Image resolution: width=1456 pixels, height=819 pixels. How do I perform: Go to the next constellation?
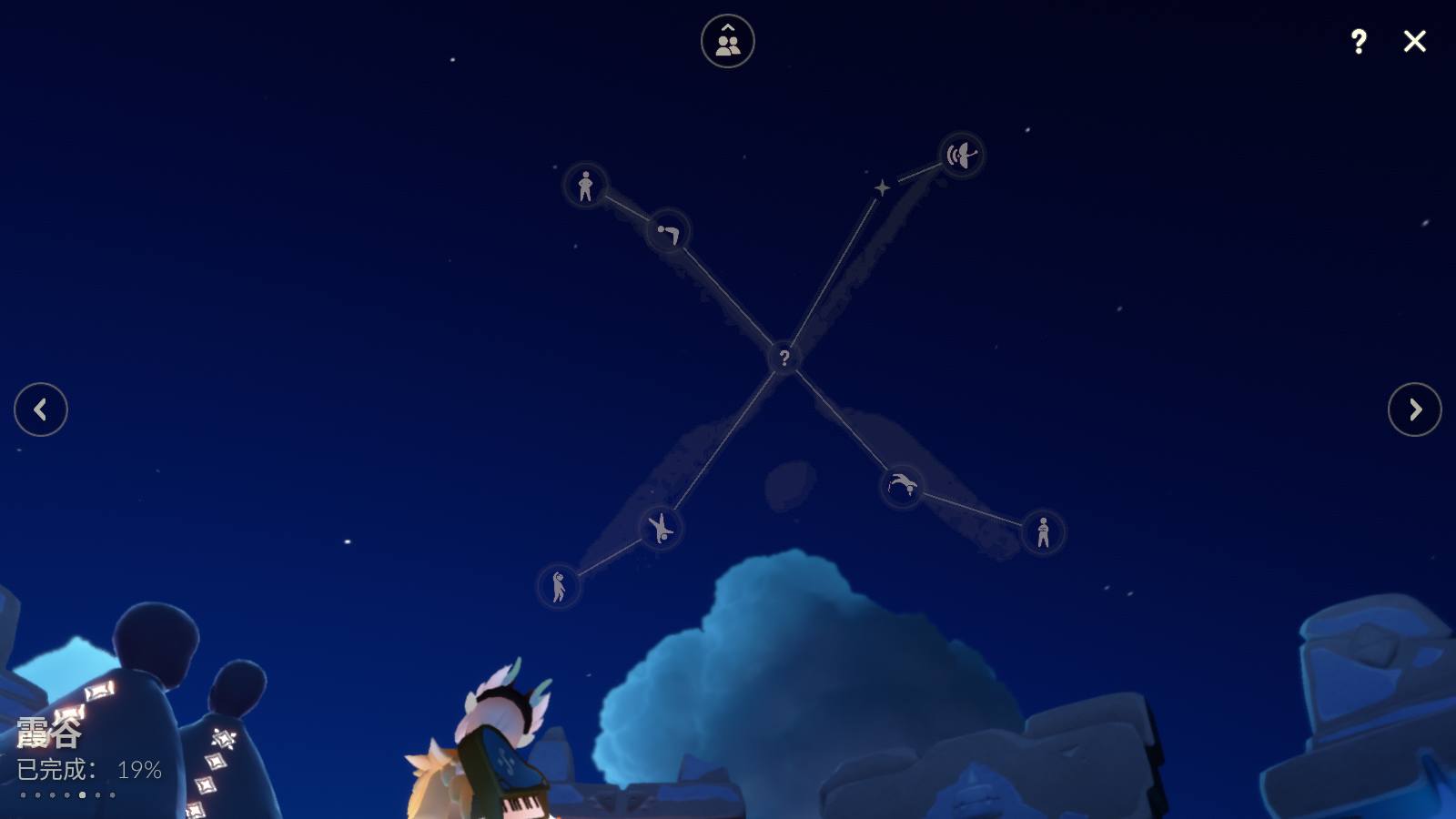click(1414, 409)
